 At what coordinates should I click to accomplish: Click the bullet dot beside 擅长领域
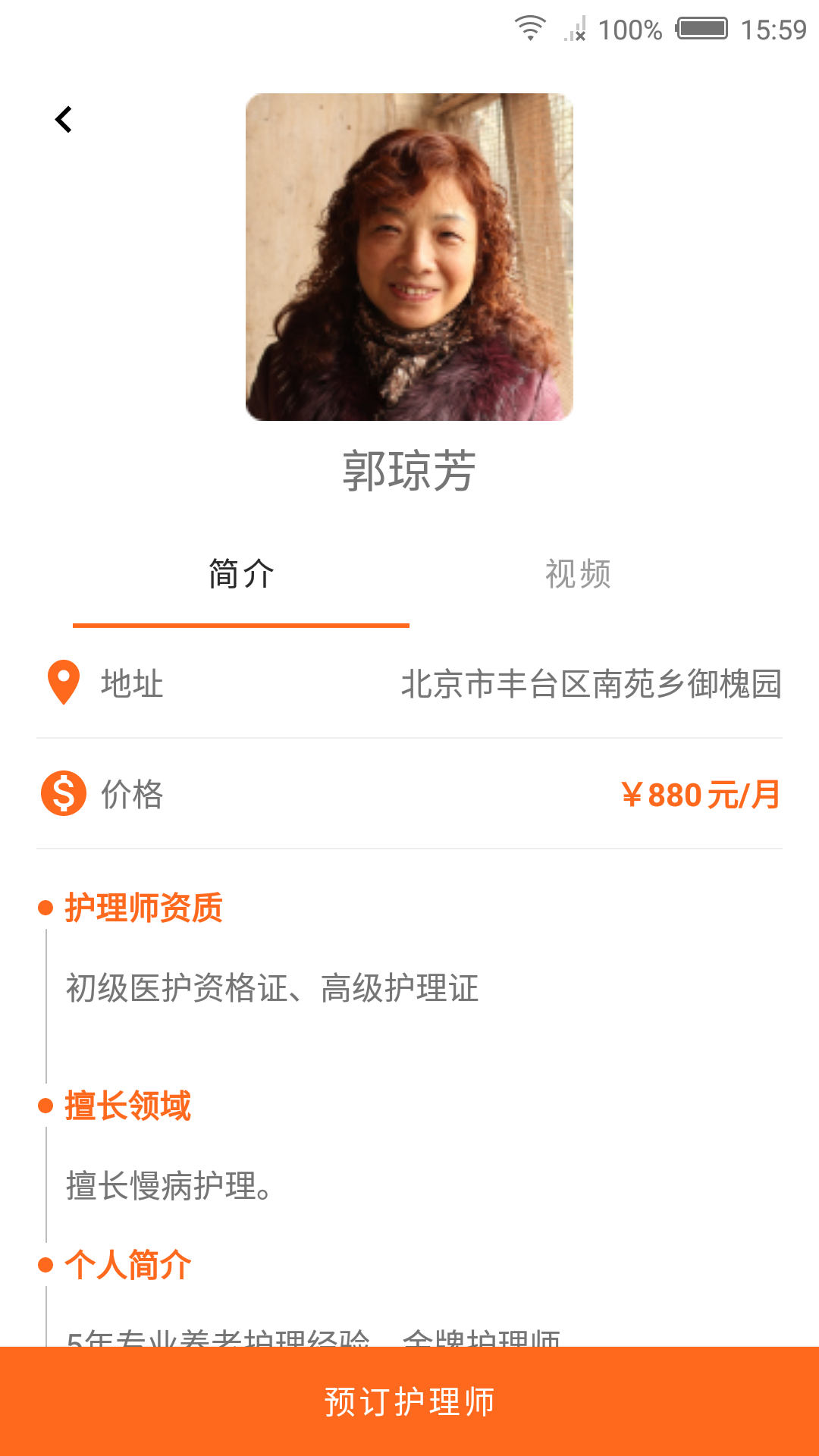tap(43, 1106)
